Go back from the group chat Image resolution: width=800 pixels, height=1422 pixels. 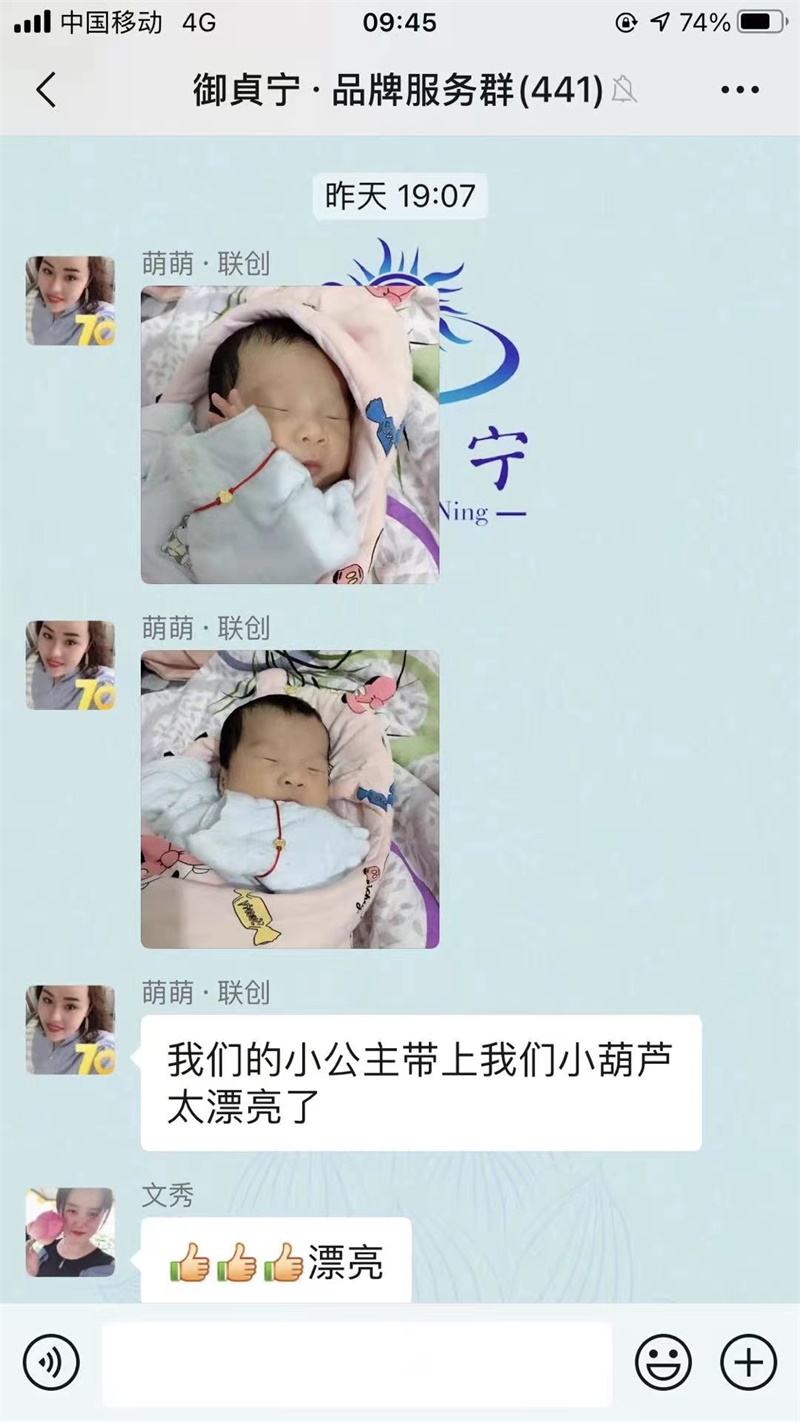(45, 90)
